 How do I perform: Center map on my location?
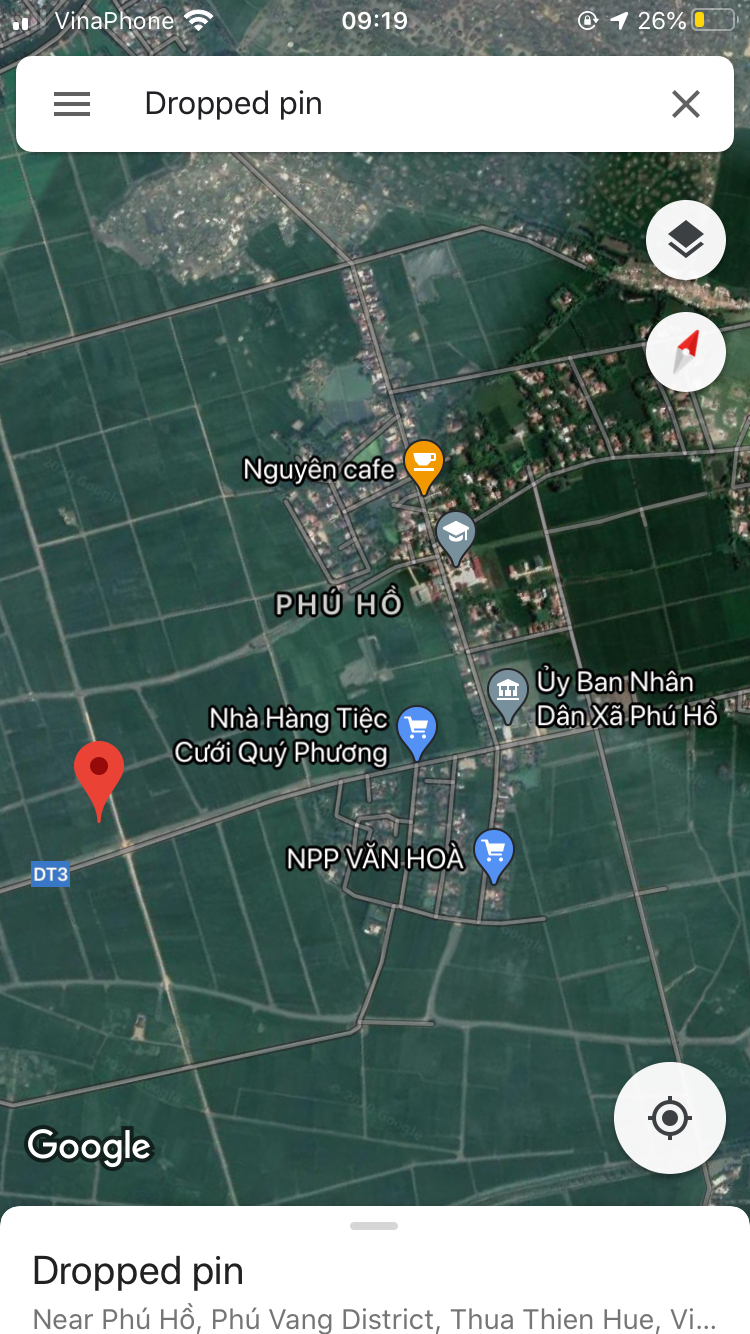pos(669,1117)
